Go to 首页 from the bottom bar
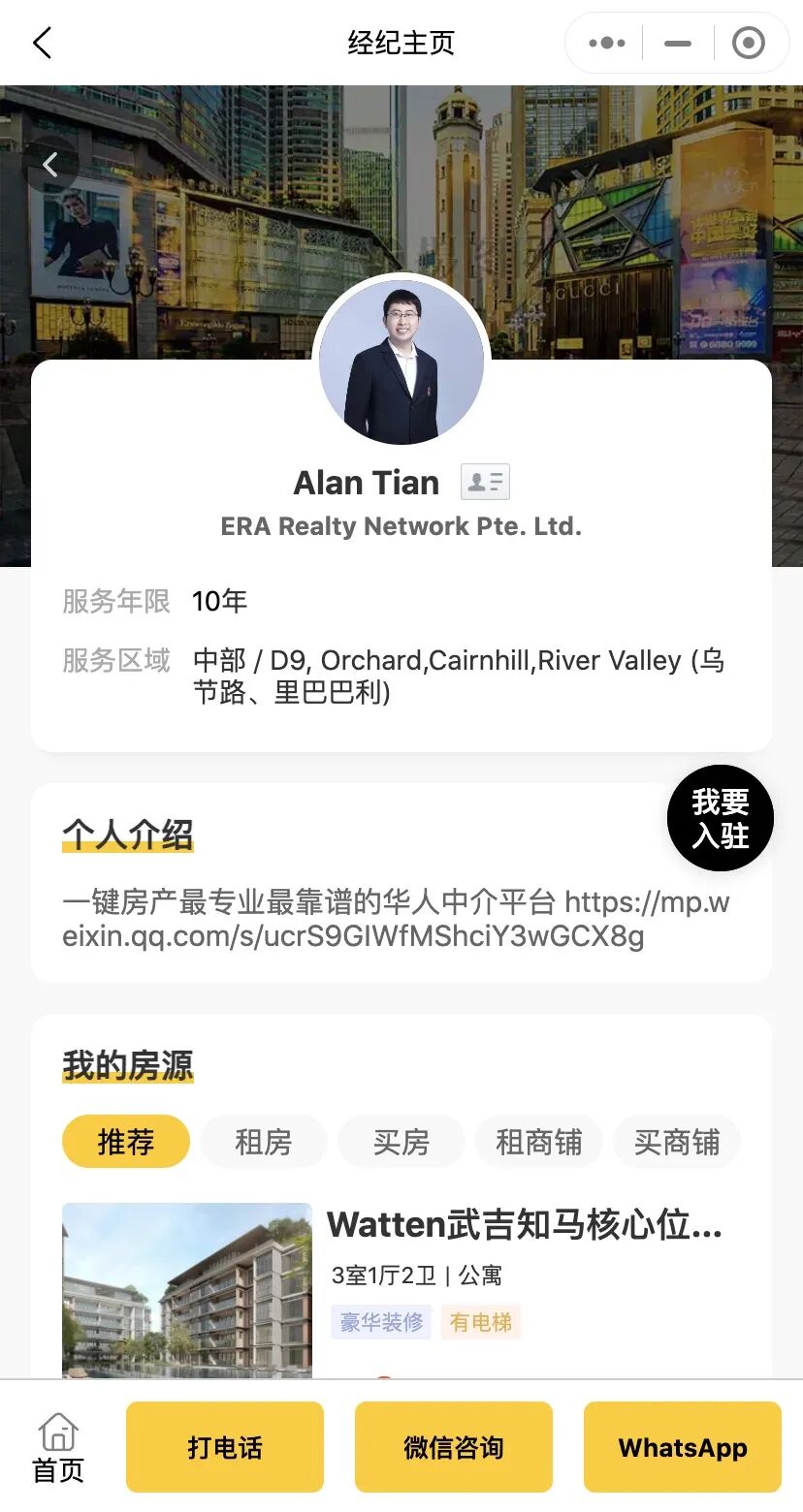 pyautogui.click(x=58, y=1447)
